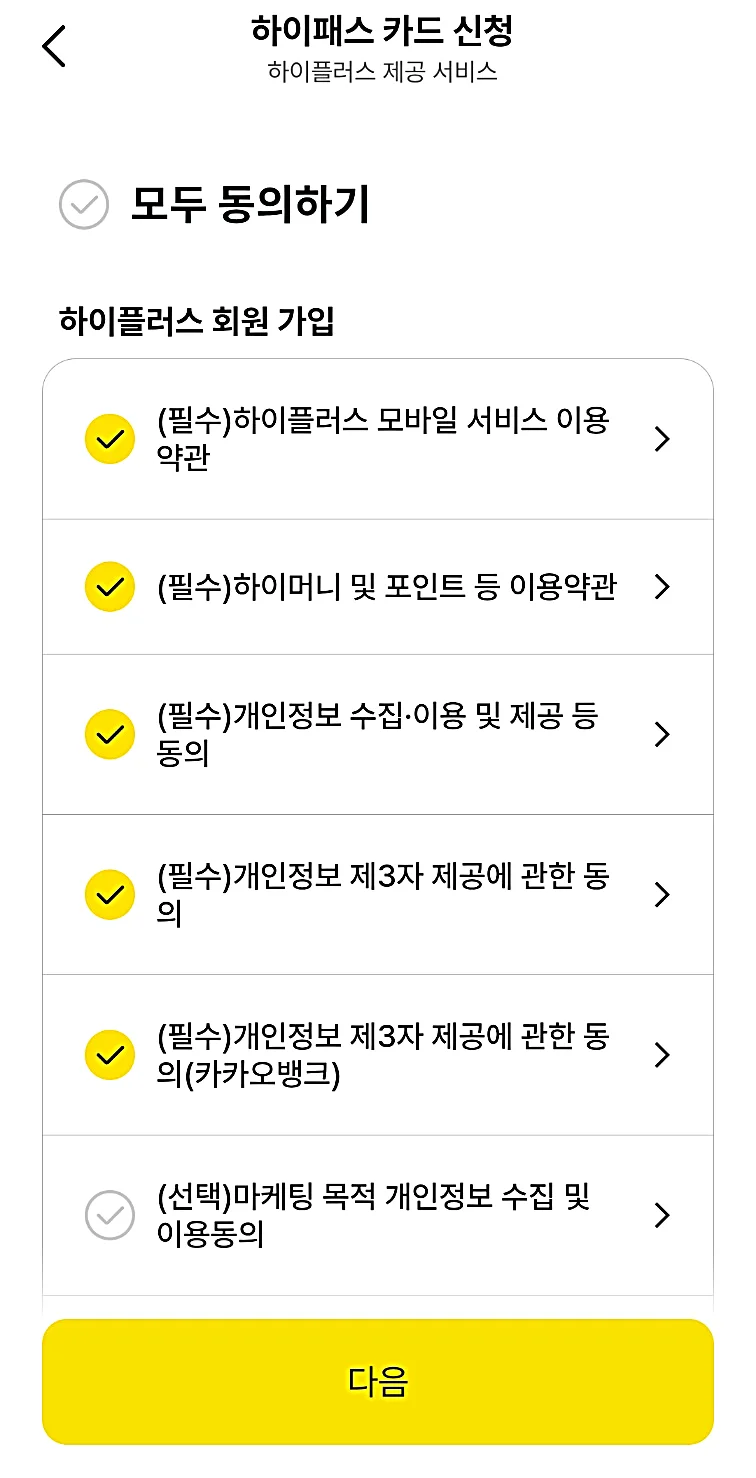Expand the first 개인정보 제3자 제공 details
Image resolution: width=756 pixels, height=1478 pixels.
661,895
